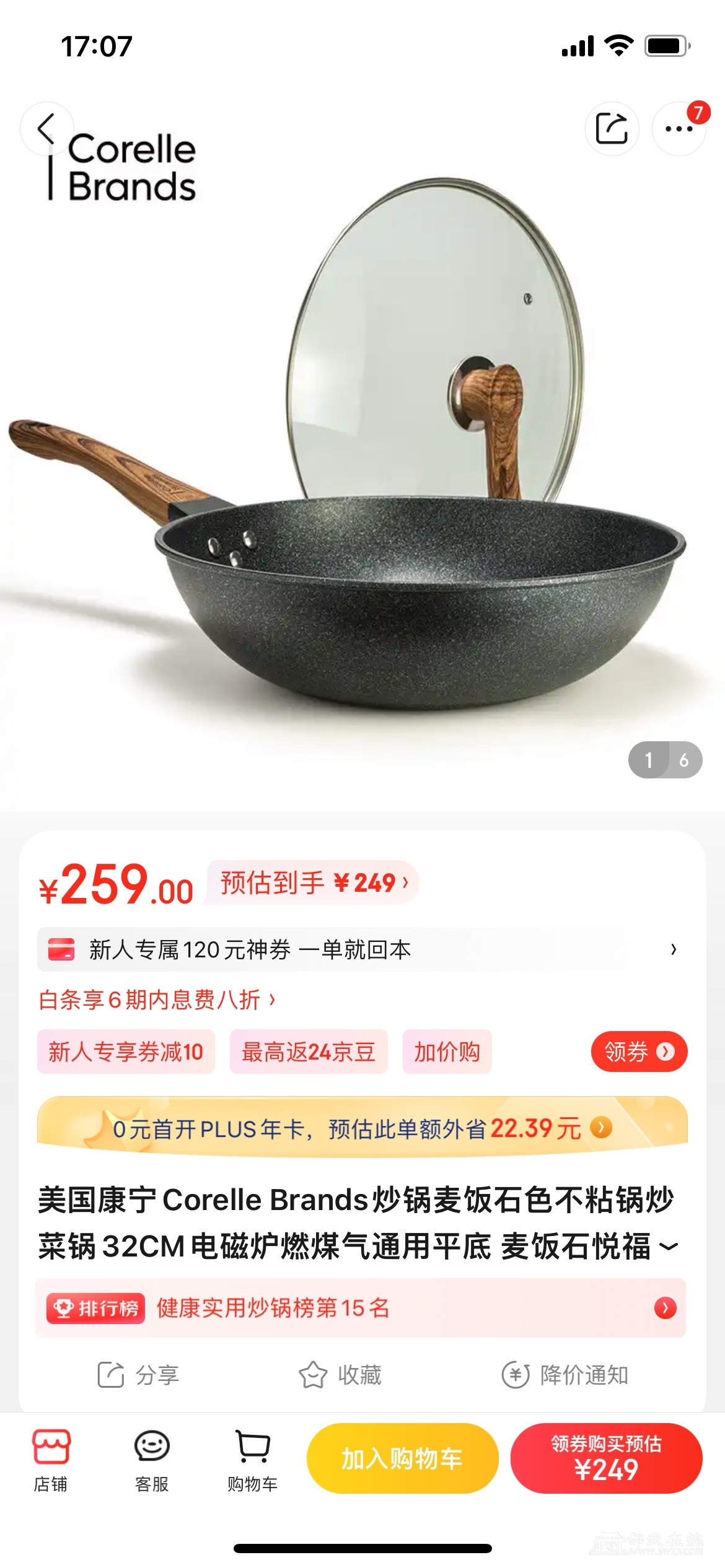This screenshot has height=1568, width=725.
Task: Tap 分享 below the product title
Action: point(139,1375)
